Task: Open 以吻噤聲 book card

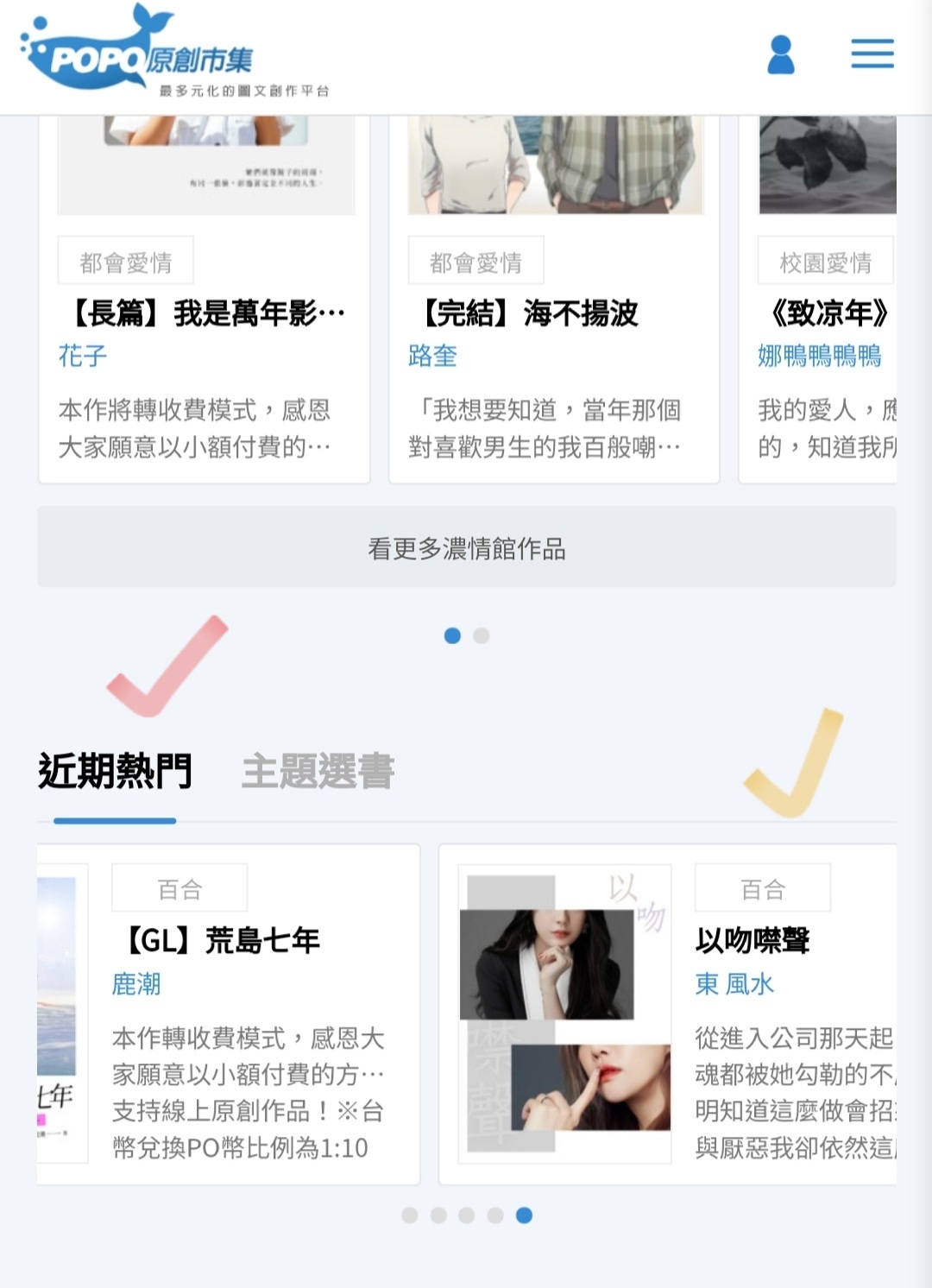Action: pyautogui.click(x=753, y=940)
